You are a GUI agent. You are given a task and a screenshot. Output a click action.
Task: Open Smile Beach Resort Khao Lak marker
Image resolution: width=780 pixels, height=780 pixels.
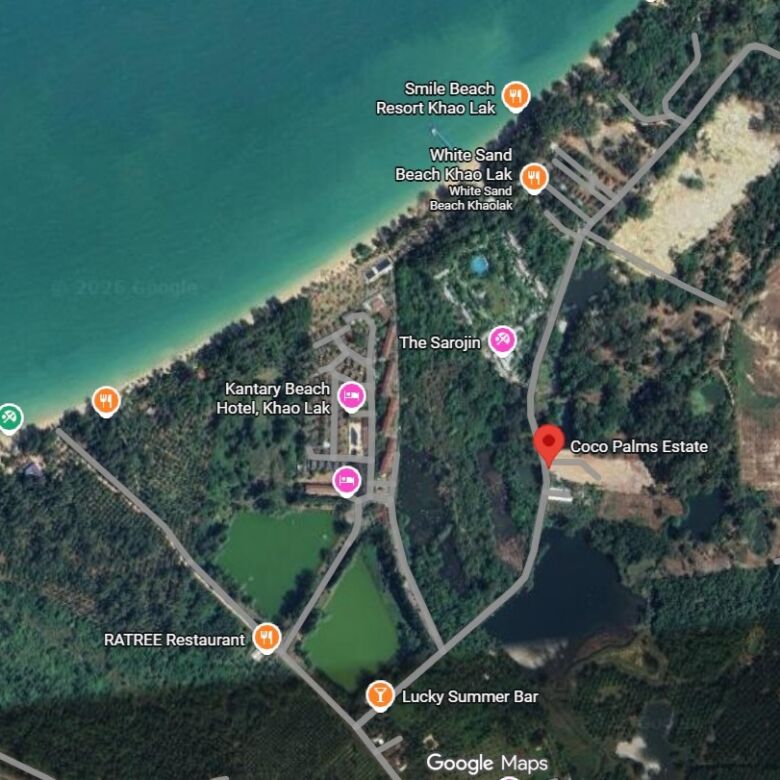515,96
